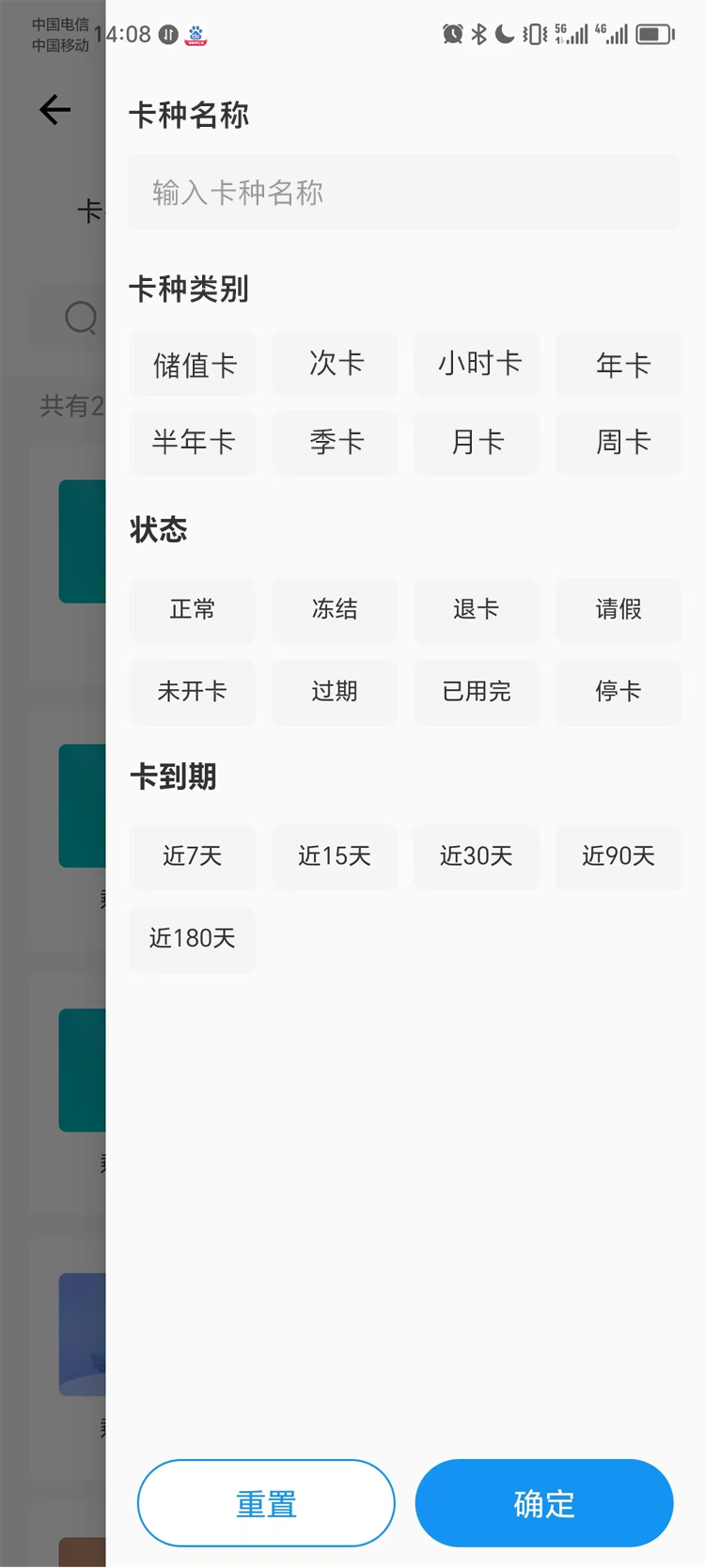Pick the 年卡 card type
The width and height of the screenshot is (705, 1568).
pos(619,364)
